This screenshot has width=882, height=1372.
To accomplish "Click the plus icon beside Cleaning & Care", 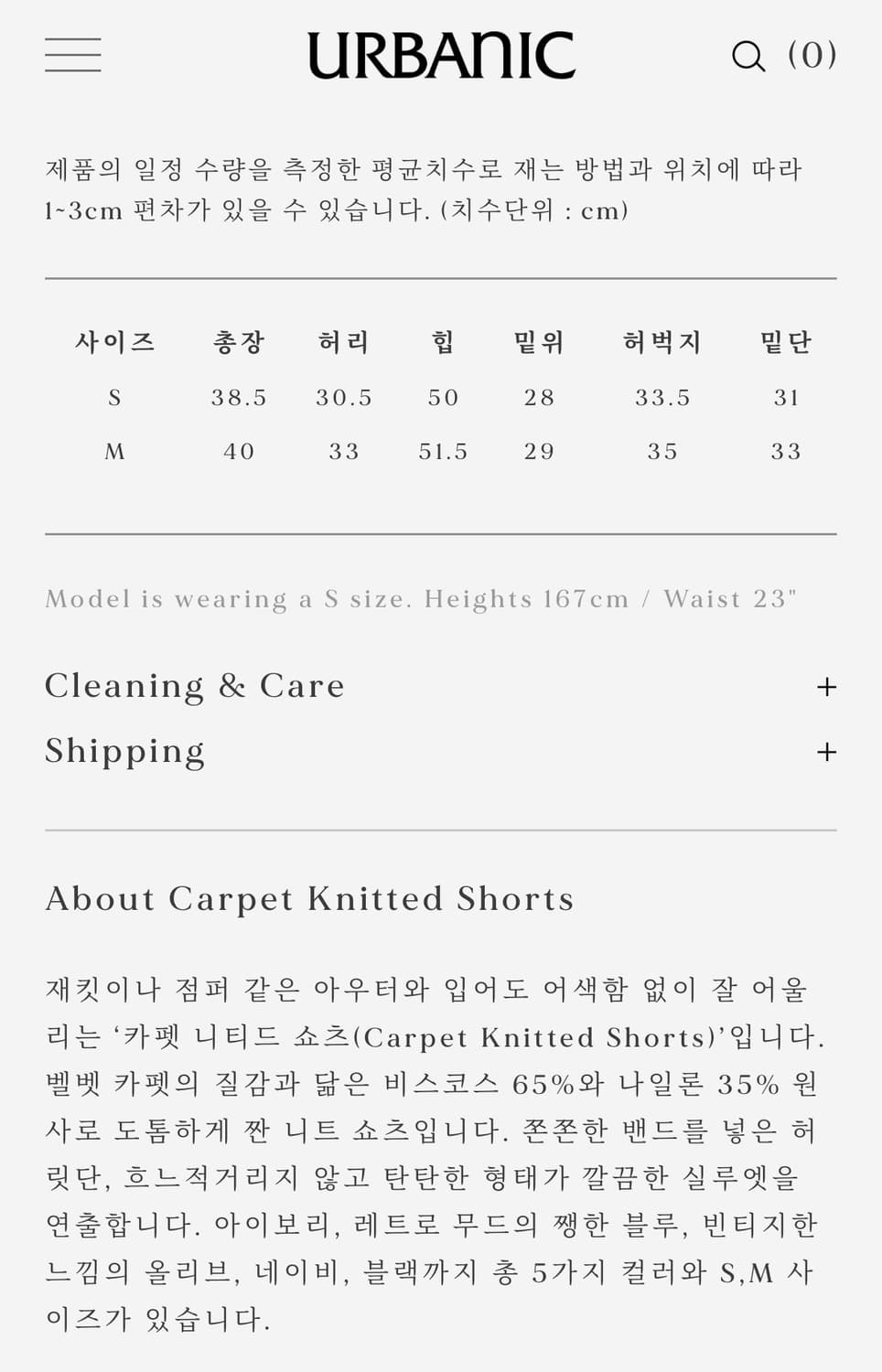I will (x=826, y=686).
